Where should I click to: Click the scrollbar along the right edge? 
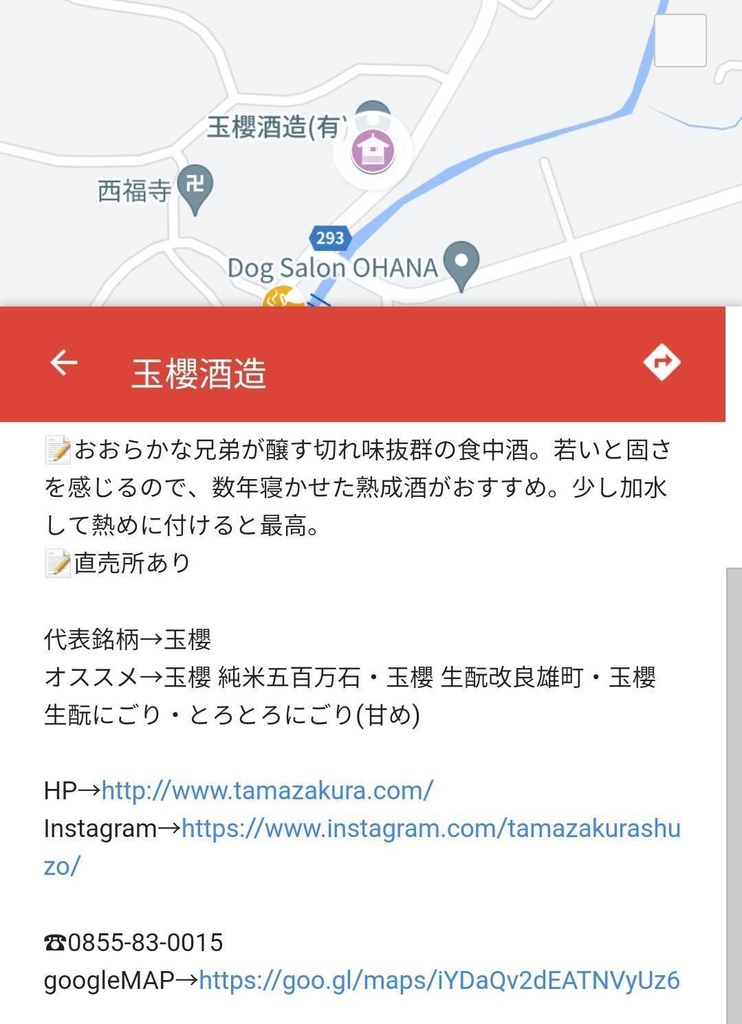point(734,700)
